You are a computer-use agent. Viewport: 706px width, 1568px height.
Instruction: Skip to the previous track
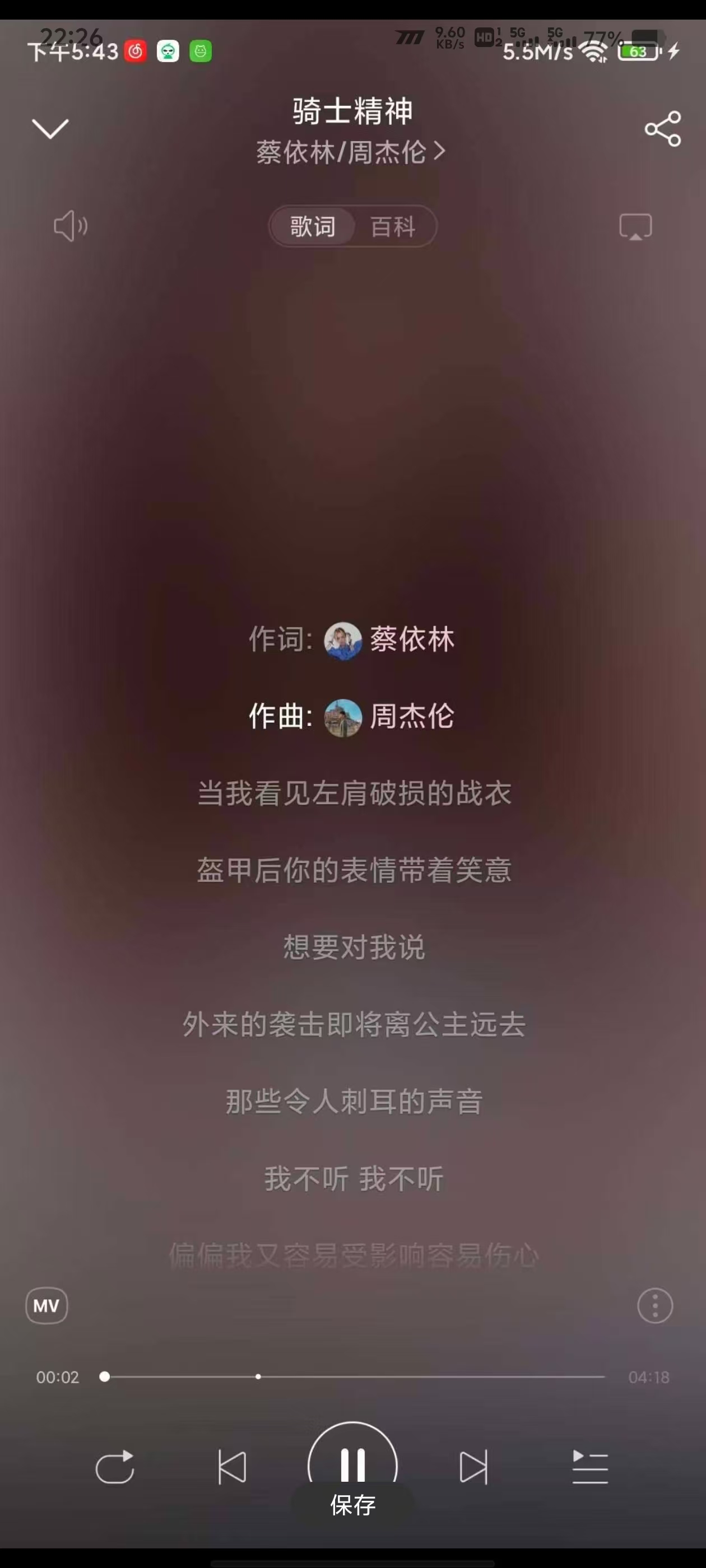click(232, 1467)
